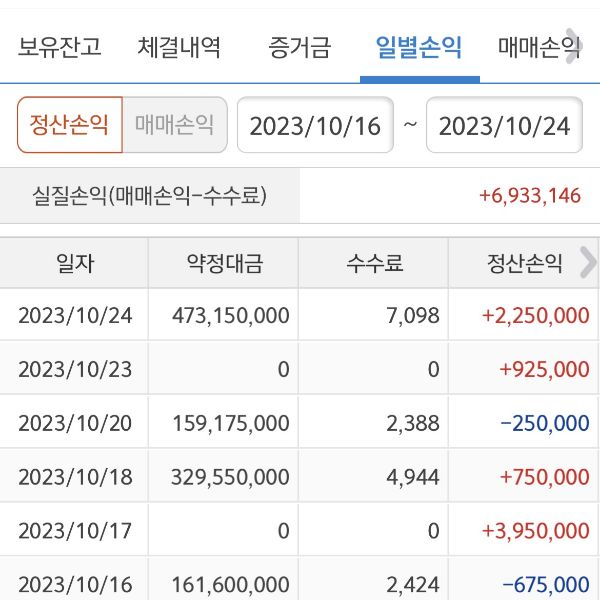Select the 정산손익 view button

pos(69,125)
